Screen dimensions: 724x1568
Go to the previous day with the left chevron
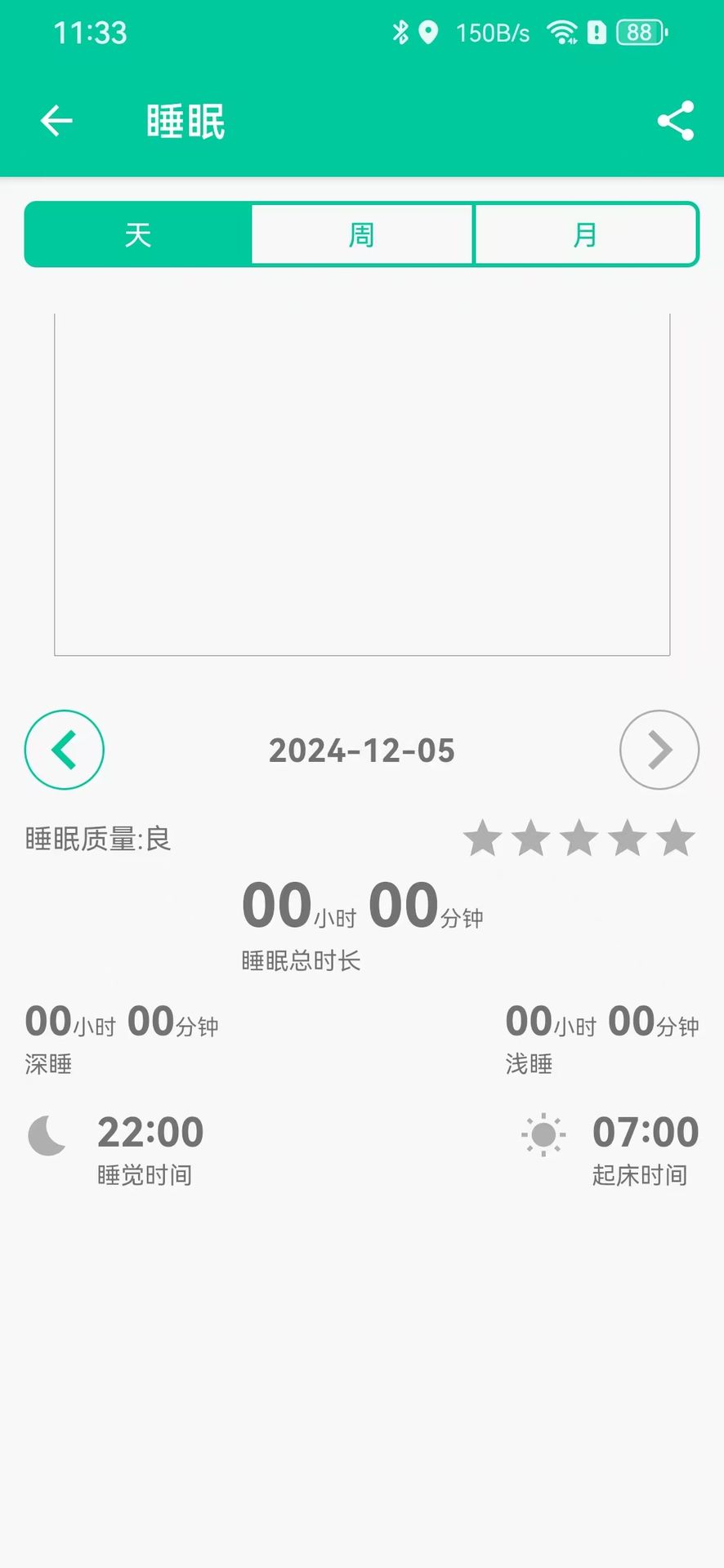[64, 750]
